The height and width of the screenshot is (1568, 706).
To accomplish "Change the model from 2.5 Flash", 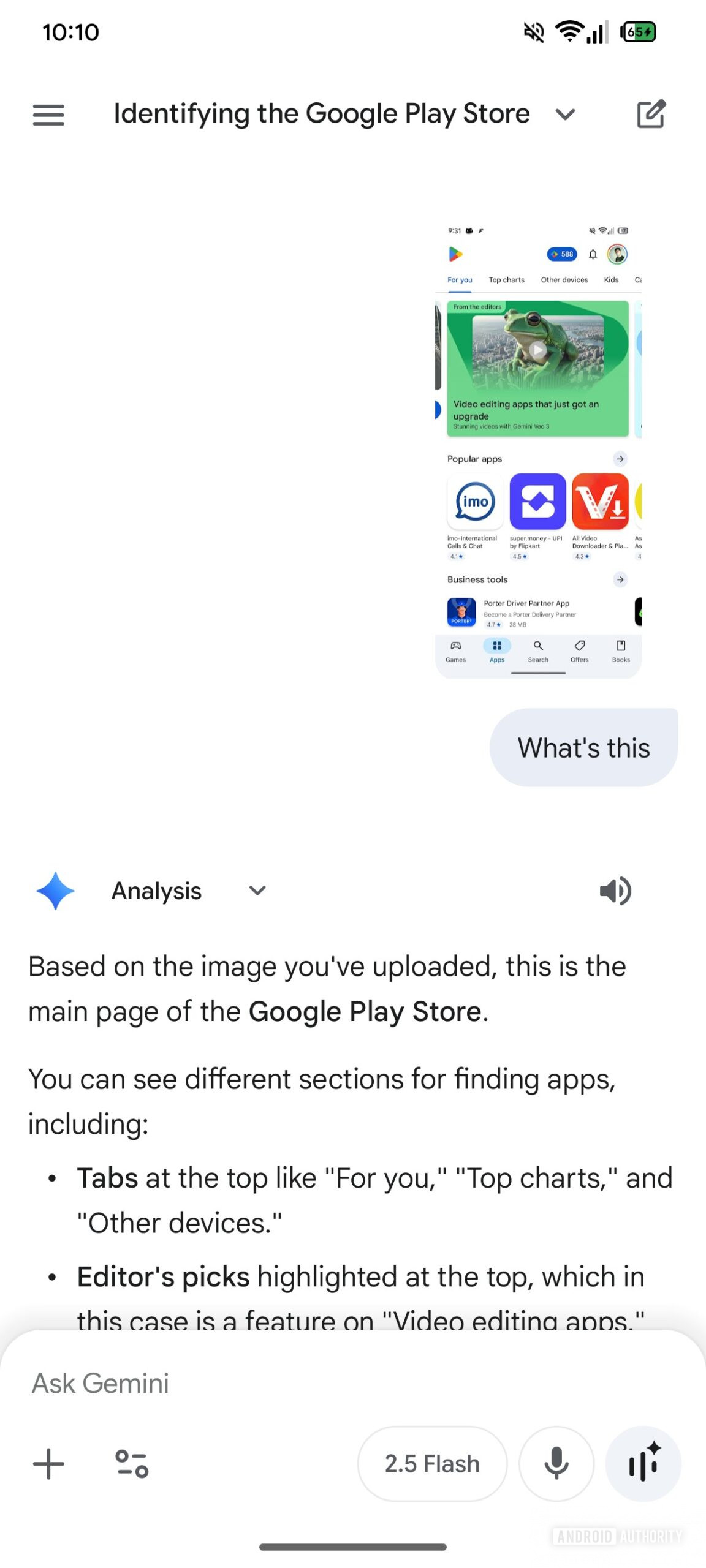I will click(432, 1464).
